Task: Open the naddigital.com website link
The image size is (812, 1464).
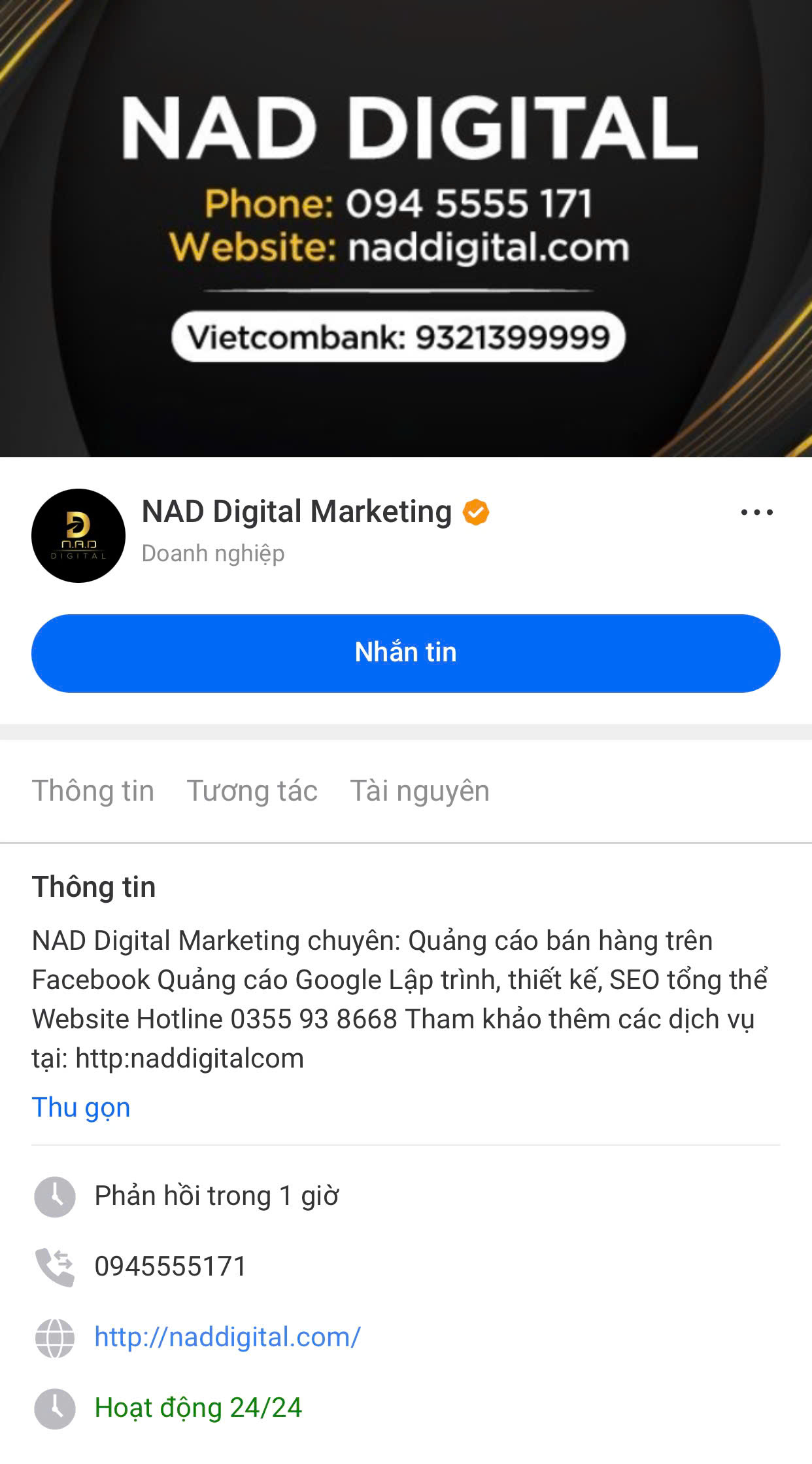Action: click(x=227, y=1336)
